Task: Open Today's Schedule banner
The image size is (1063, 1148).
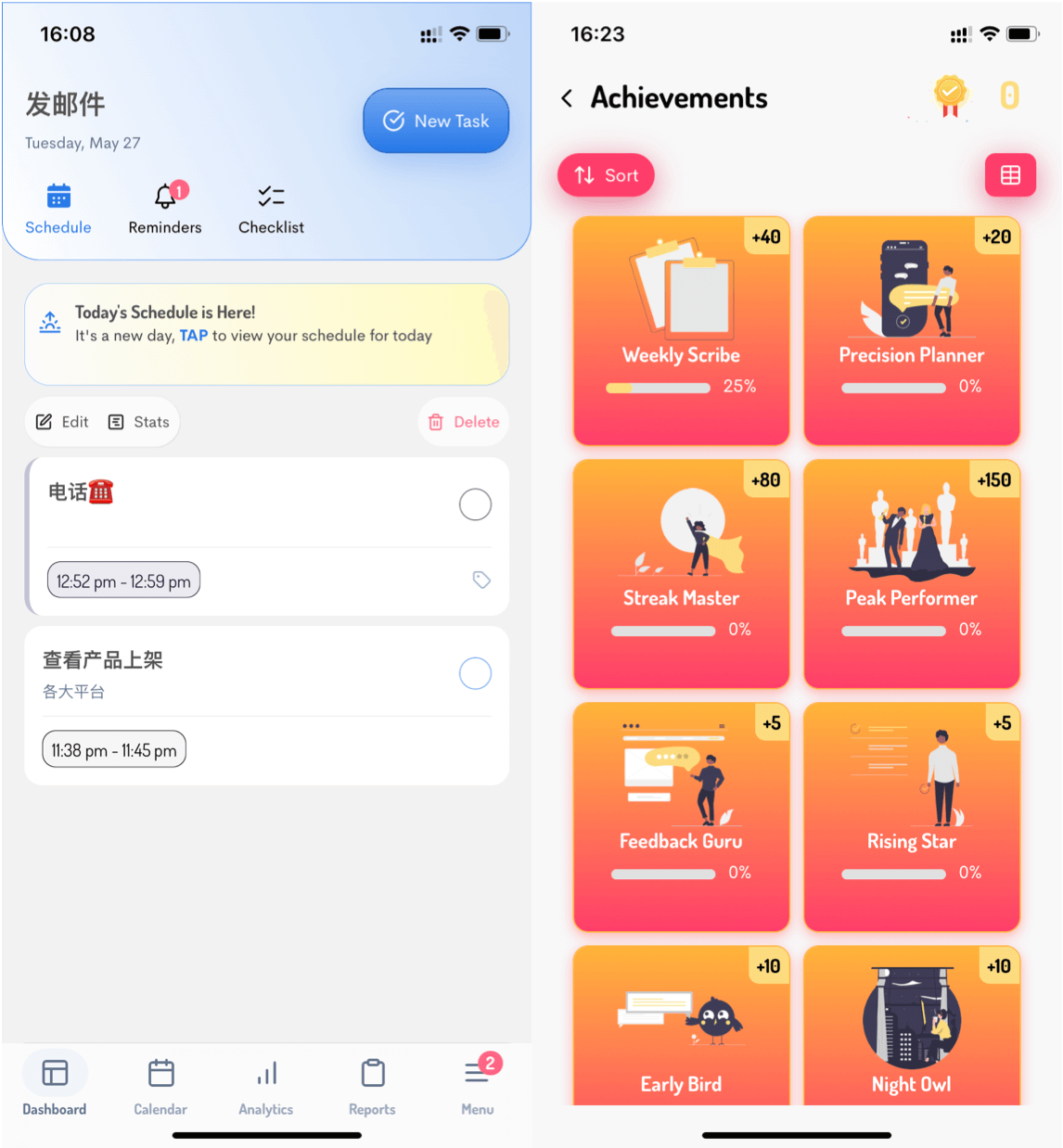Action: (267, 334)
